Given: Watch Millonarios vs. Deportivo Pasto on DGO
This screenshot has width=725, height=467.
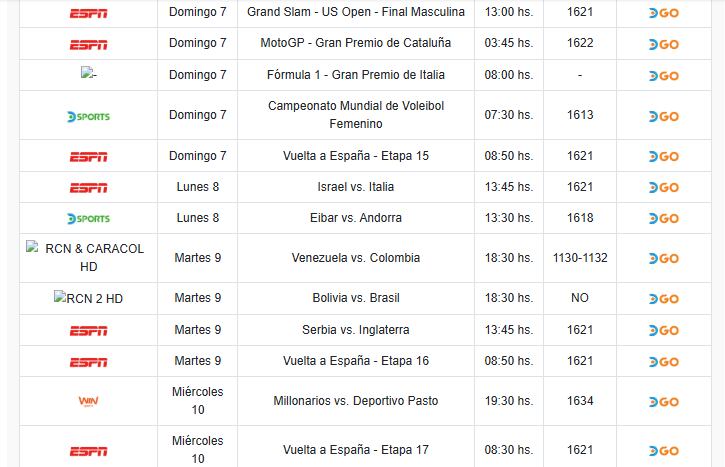Looking at the screenshot, I should 663,401.
